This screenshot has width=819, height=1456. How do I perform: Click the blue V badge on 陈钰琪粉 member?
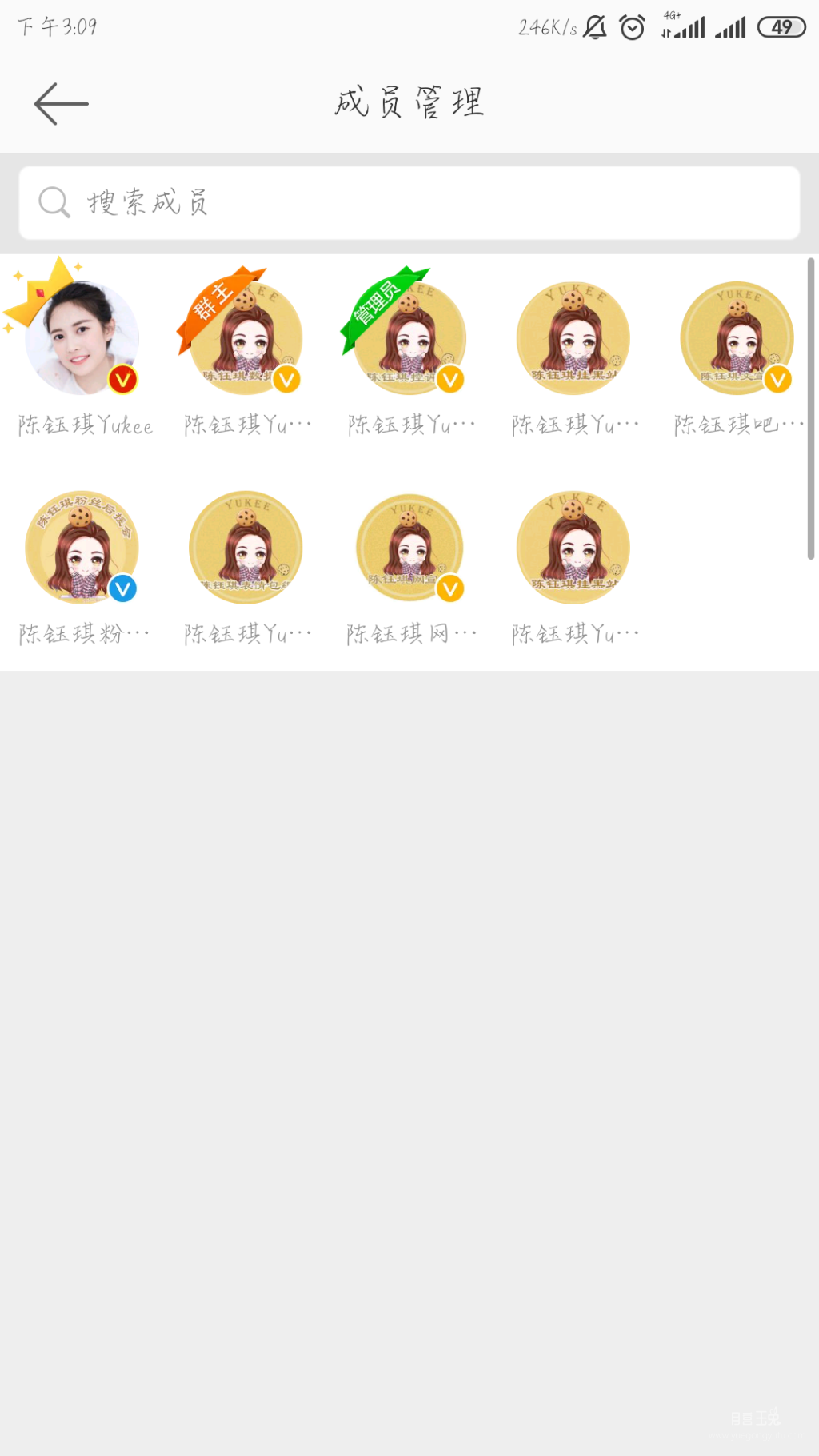(x=122, y=589)
